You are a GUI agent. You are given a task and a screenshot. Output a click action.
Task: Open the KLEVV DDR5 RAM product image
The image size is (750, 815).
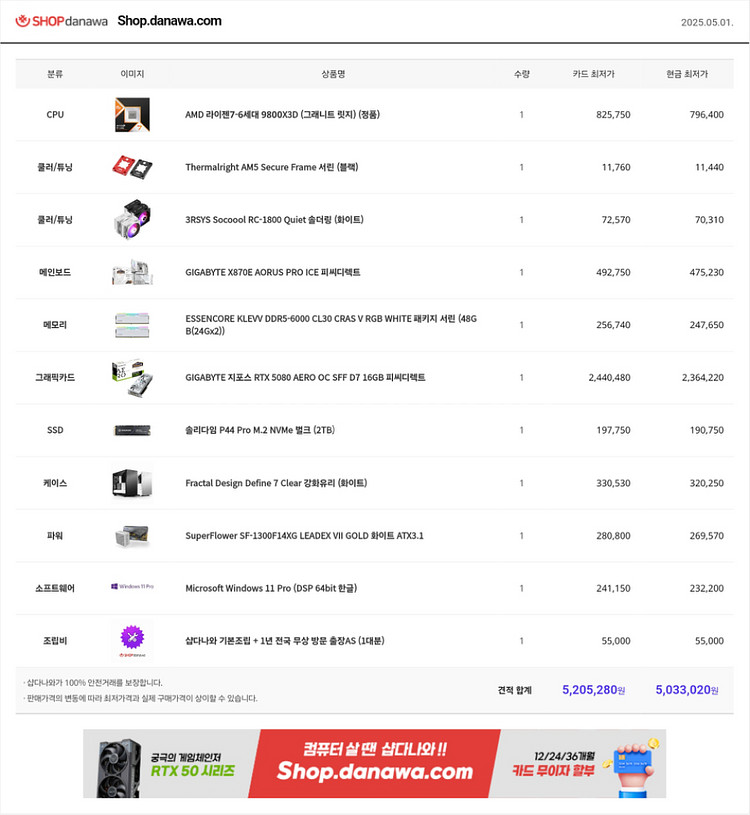pyautogui.click(x=131, y=324)
